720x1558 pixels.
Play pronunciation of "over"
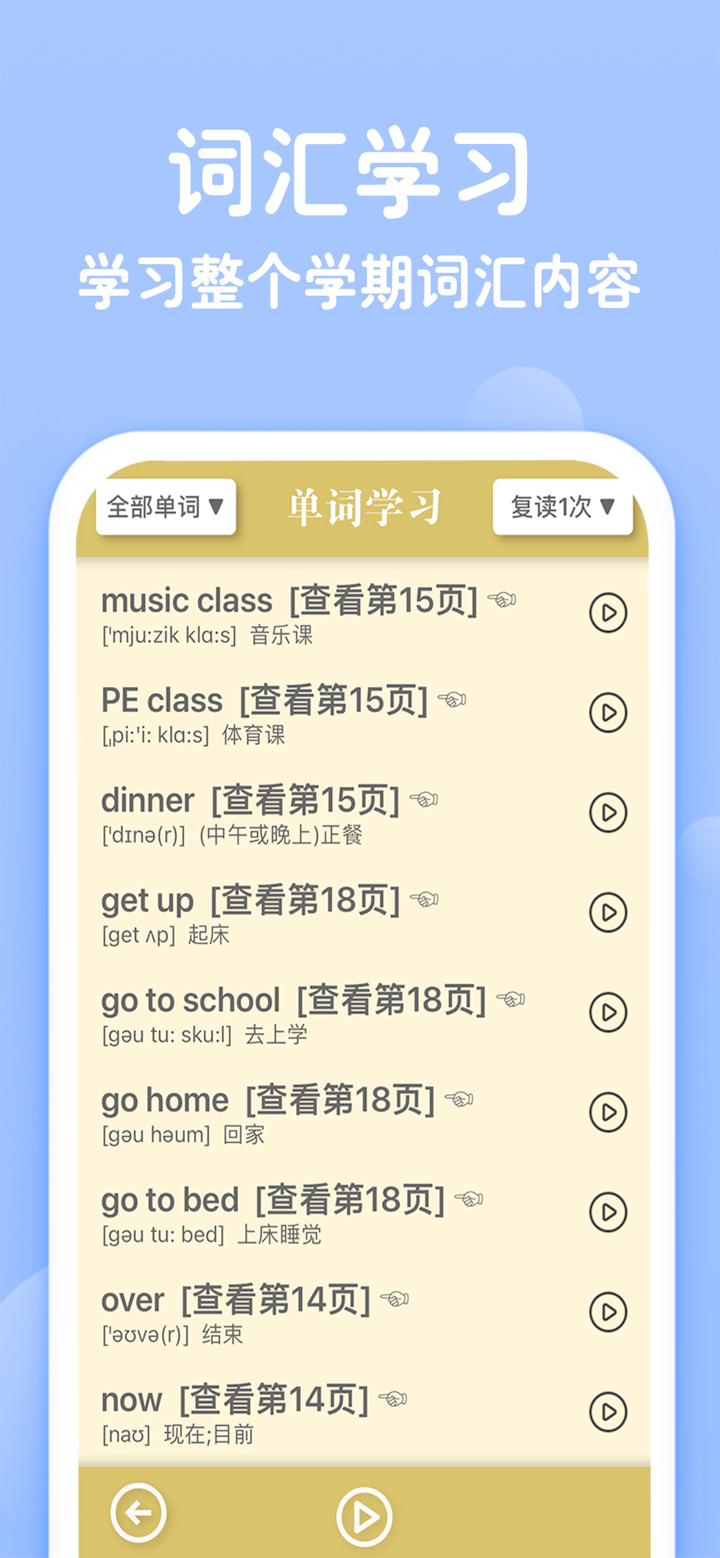[x=607, y=1313]
